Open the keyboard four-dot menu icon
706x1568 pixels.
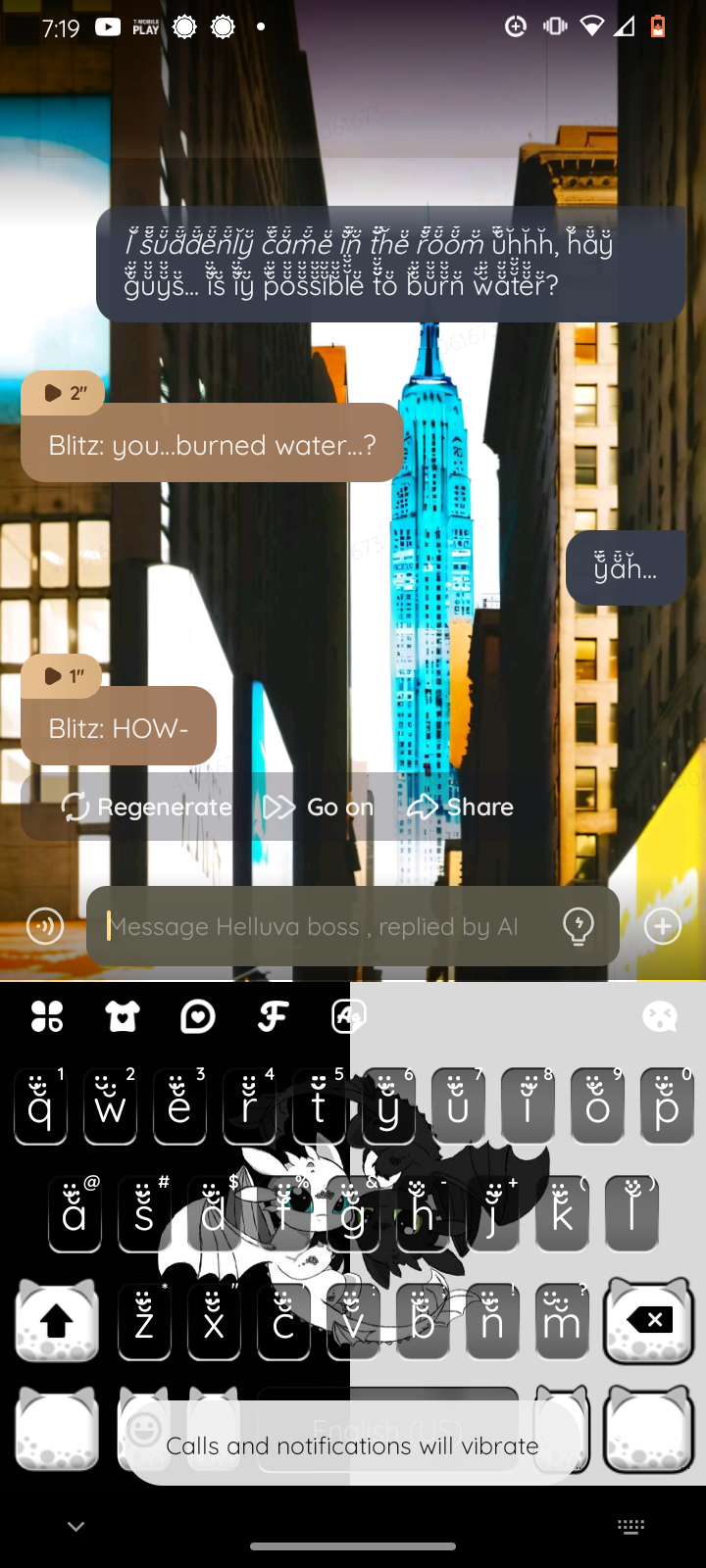[47, 1016]
